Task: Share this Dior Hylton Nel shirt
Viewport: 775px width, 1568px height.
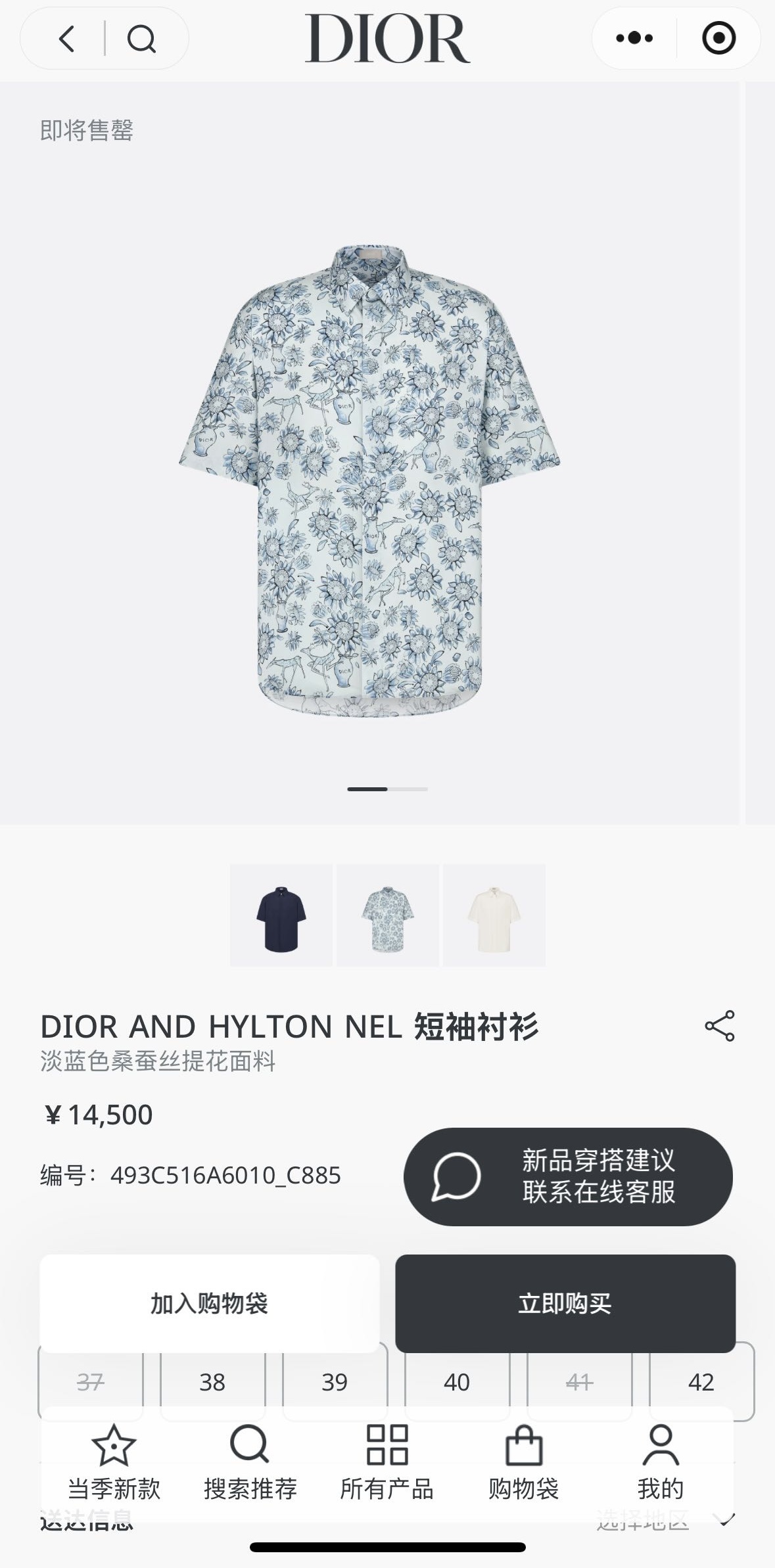Action: pos(720,1026)
